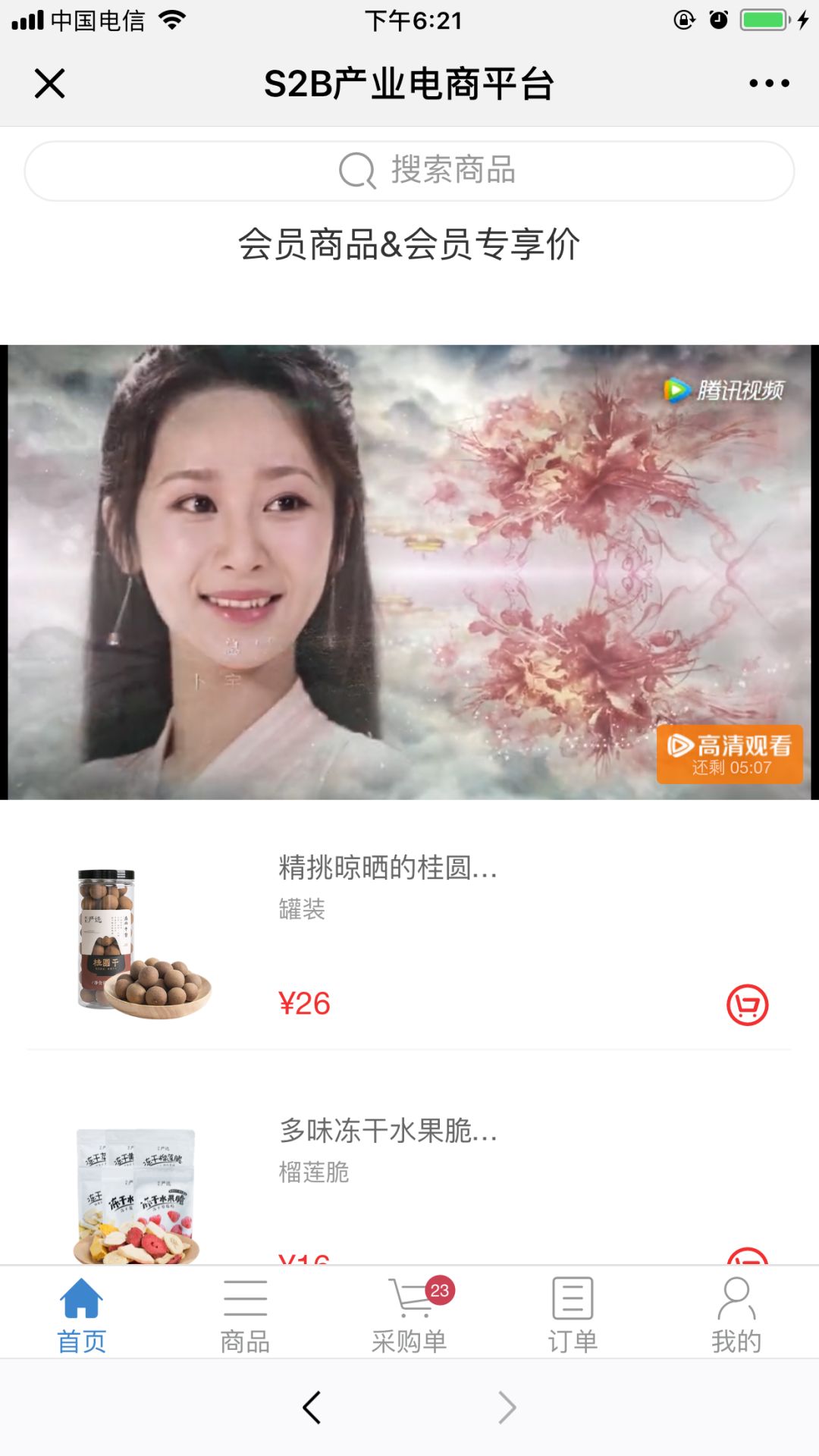Open the three-dot more options menu

pyautogui.click(x=769, y=83)
